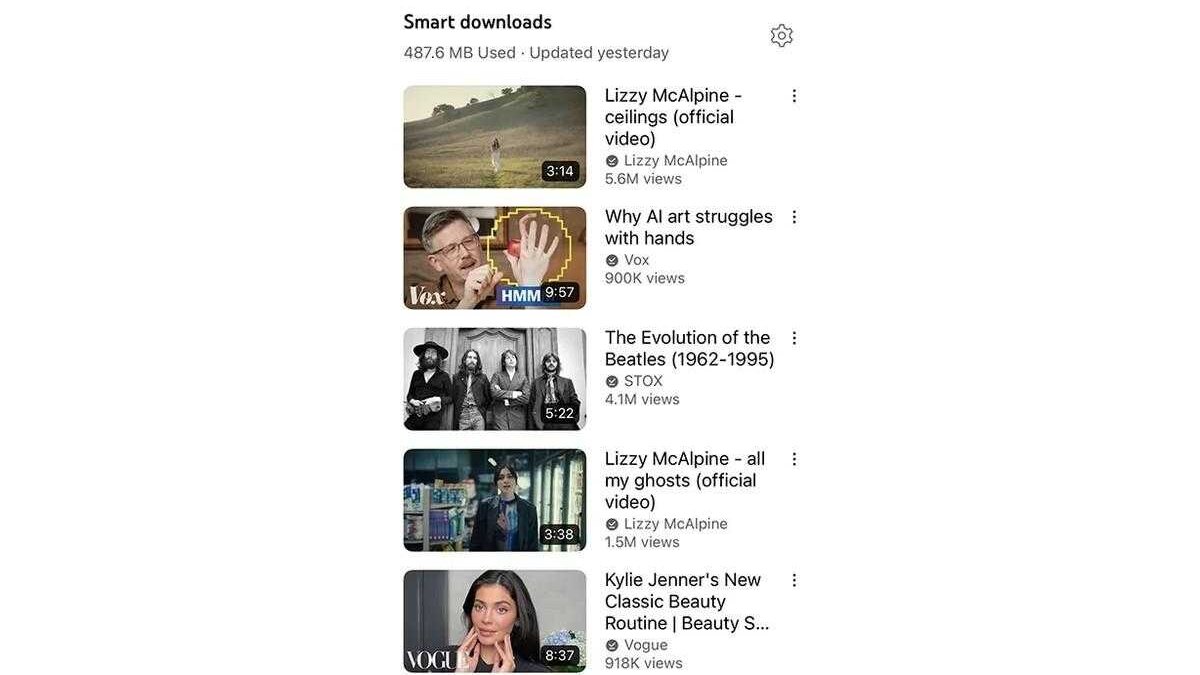Show overflow menu for the Beatles video
The height and width of the screenshot is (675, 1200).
click(794, 338)
